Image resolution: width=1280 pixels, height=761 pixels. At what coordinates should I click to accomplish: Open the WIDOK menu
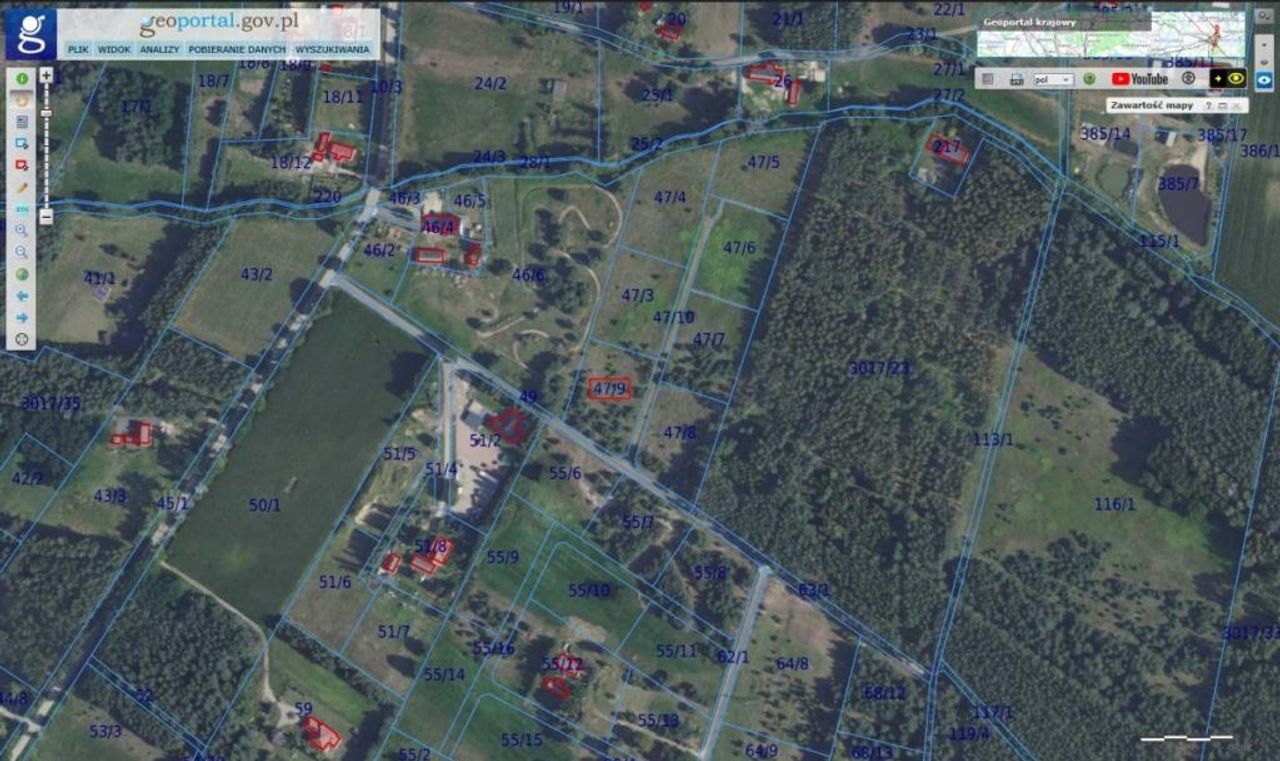(x=113, y=49)
